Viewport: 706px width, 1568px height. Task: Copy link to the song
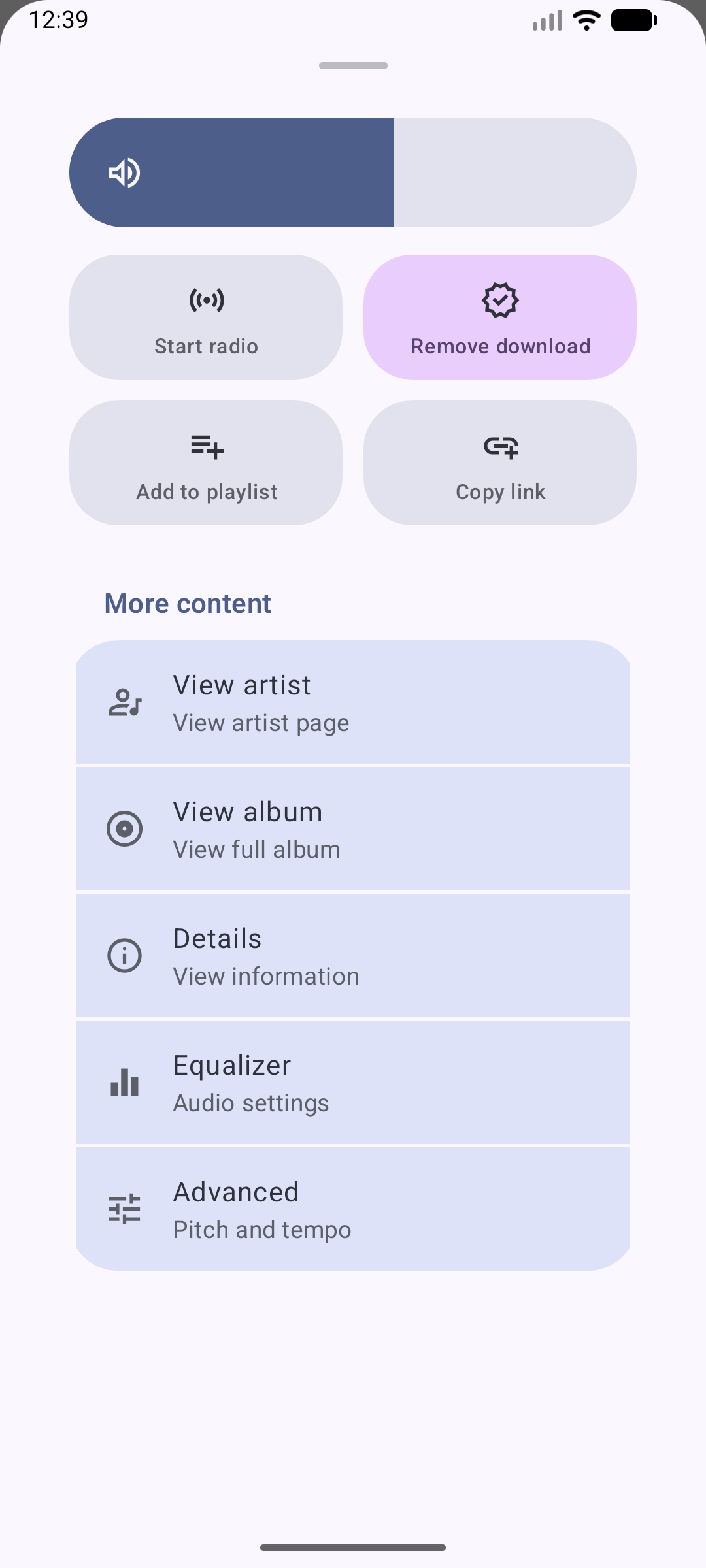(500, 463)
